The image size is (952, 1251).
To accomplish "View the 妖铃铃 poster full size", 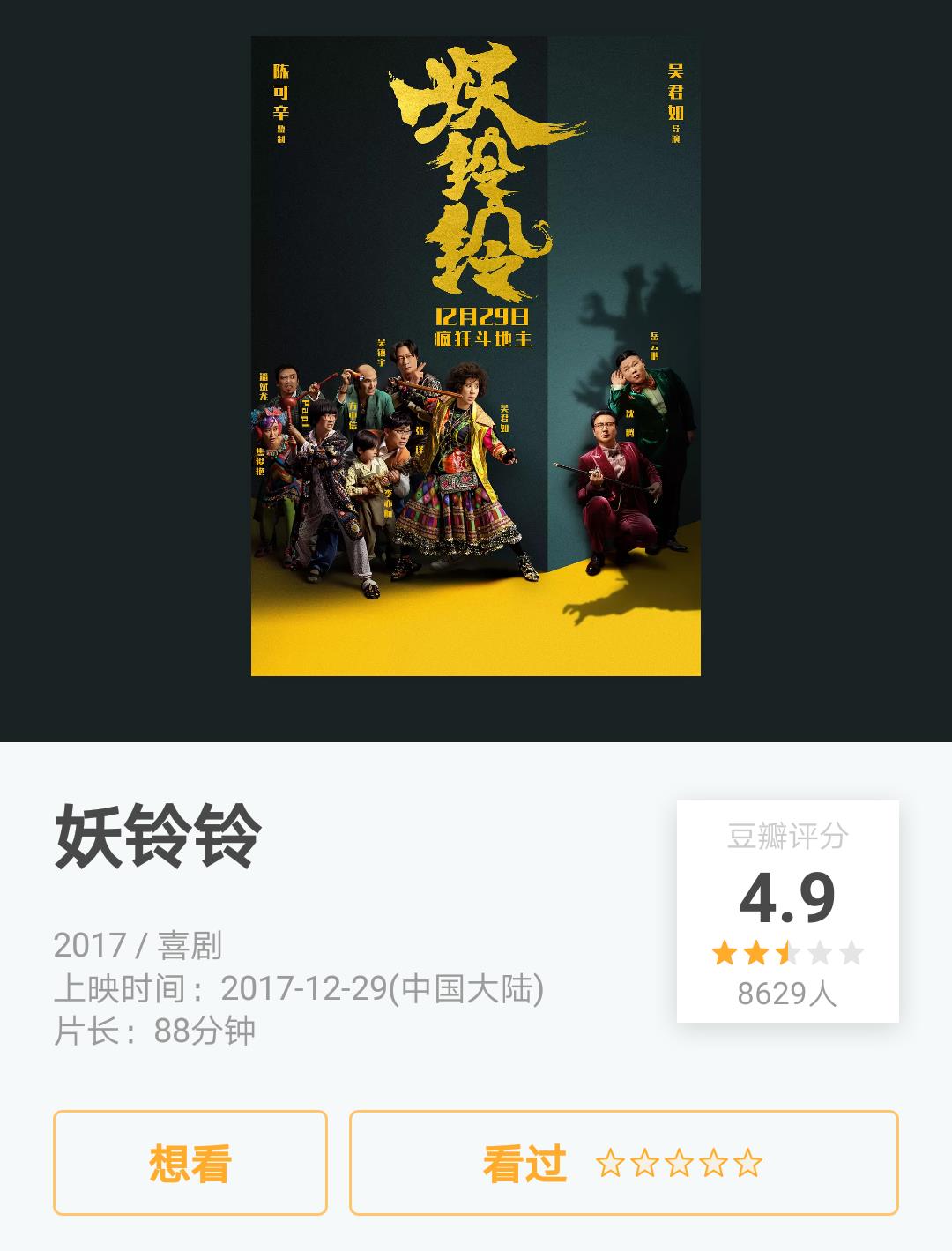I will tap(476, 356).
